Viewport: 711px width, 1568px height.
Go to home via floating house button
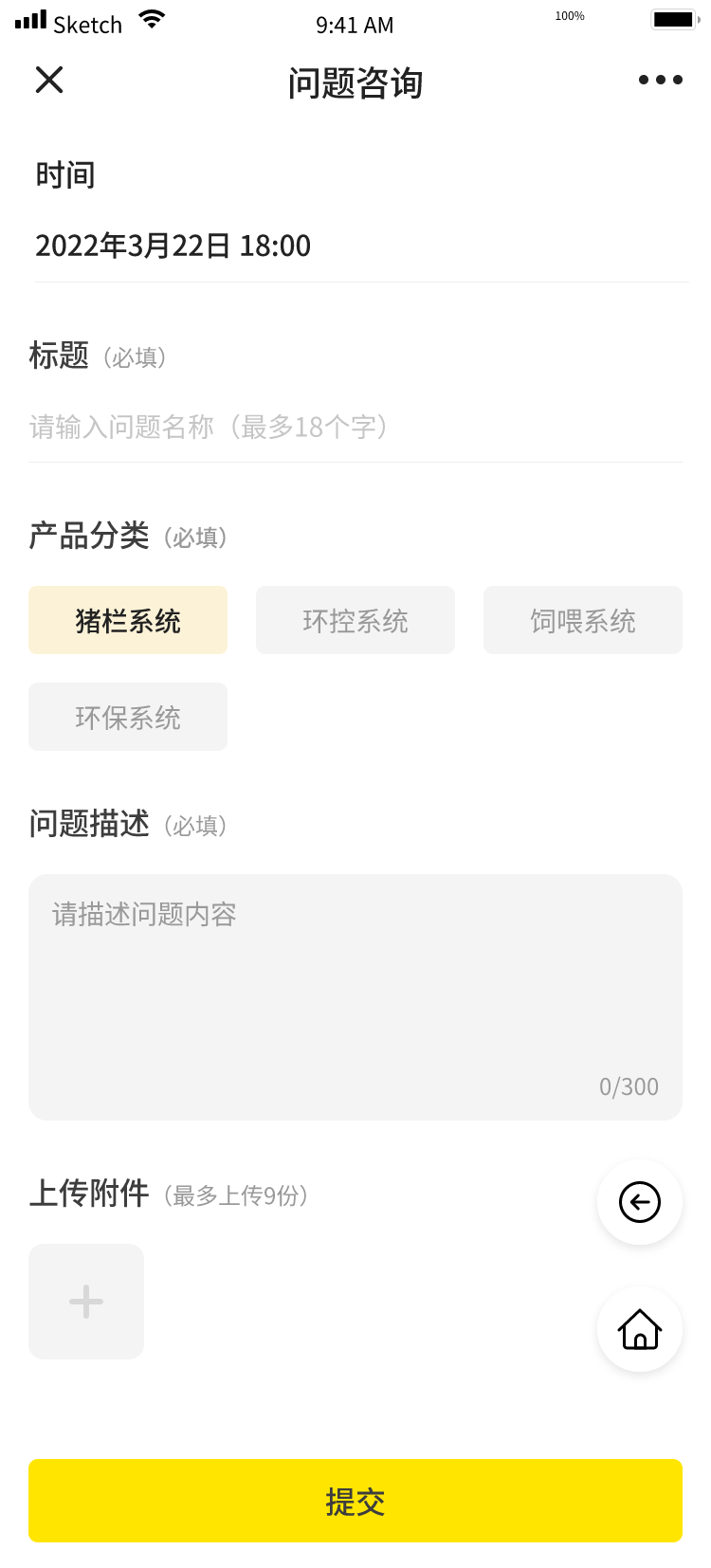click(640, 1329)
